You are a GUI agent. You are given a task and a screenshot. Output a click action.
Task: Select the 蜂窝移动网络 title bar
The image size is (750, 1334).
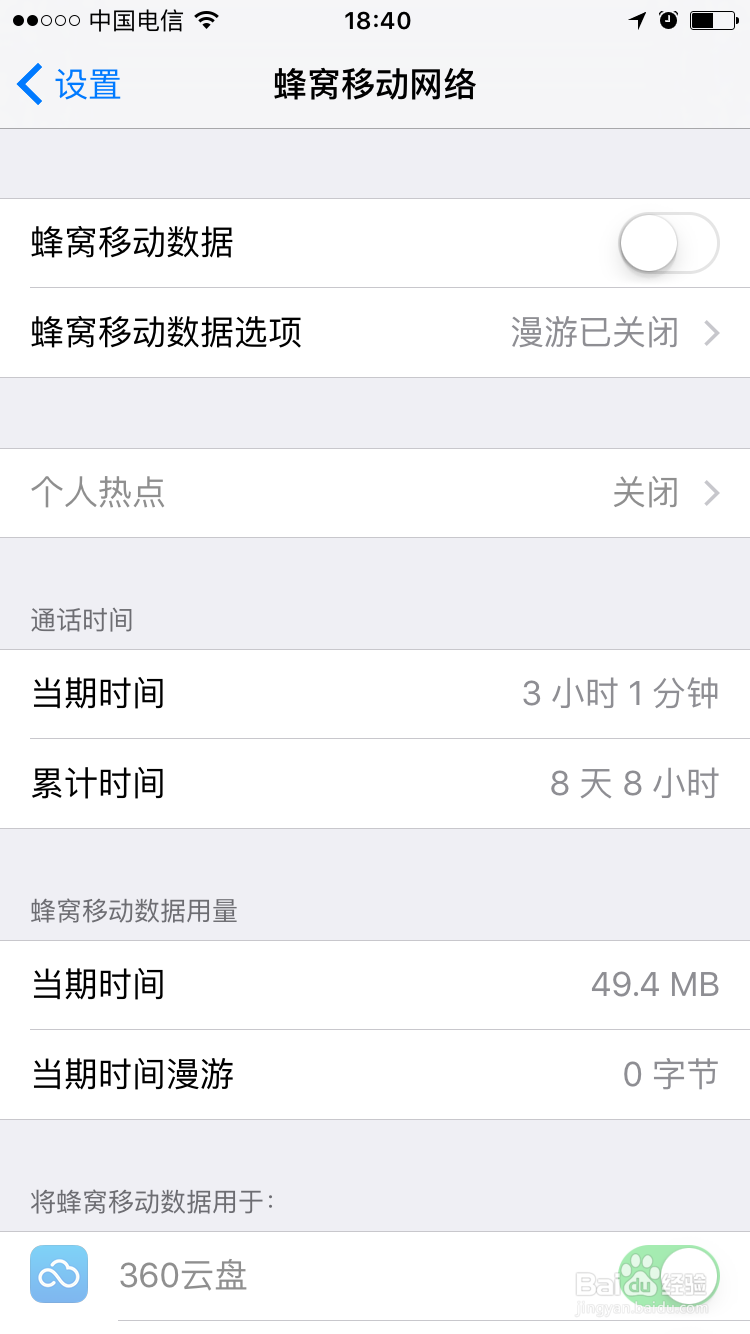375,87
